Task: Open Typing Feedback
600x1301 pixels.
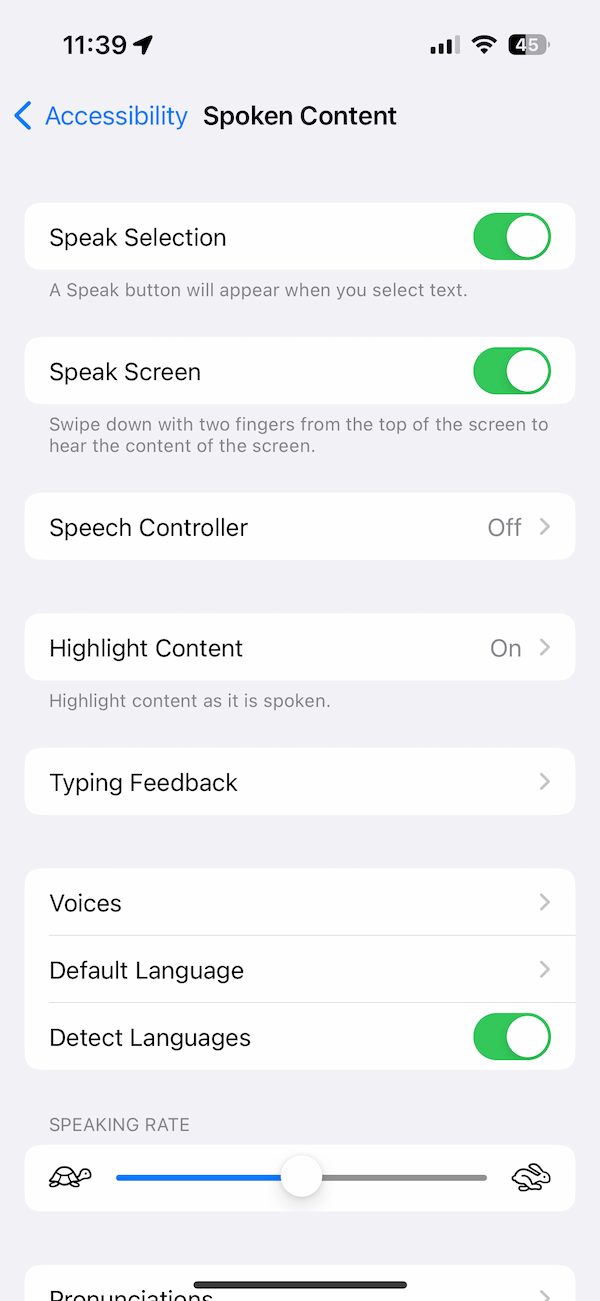Action: pos(300,782)
